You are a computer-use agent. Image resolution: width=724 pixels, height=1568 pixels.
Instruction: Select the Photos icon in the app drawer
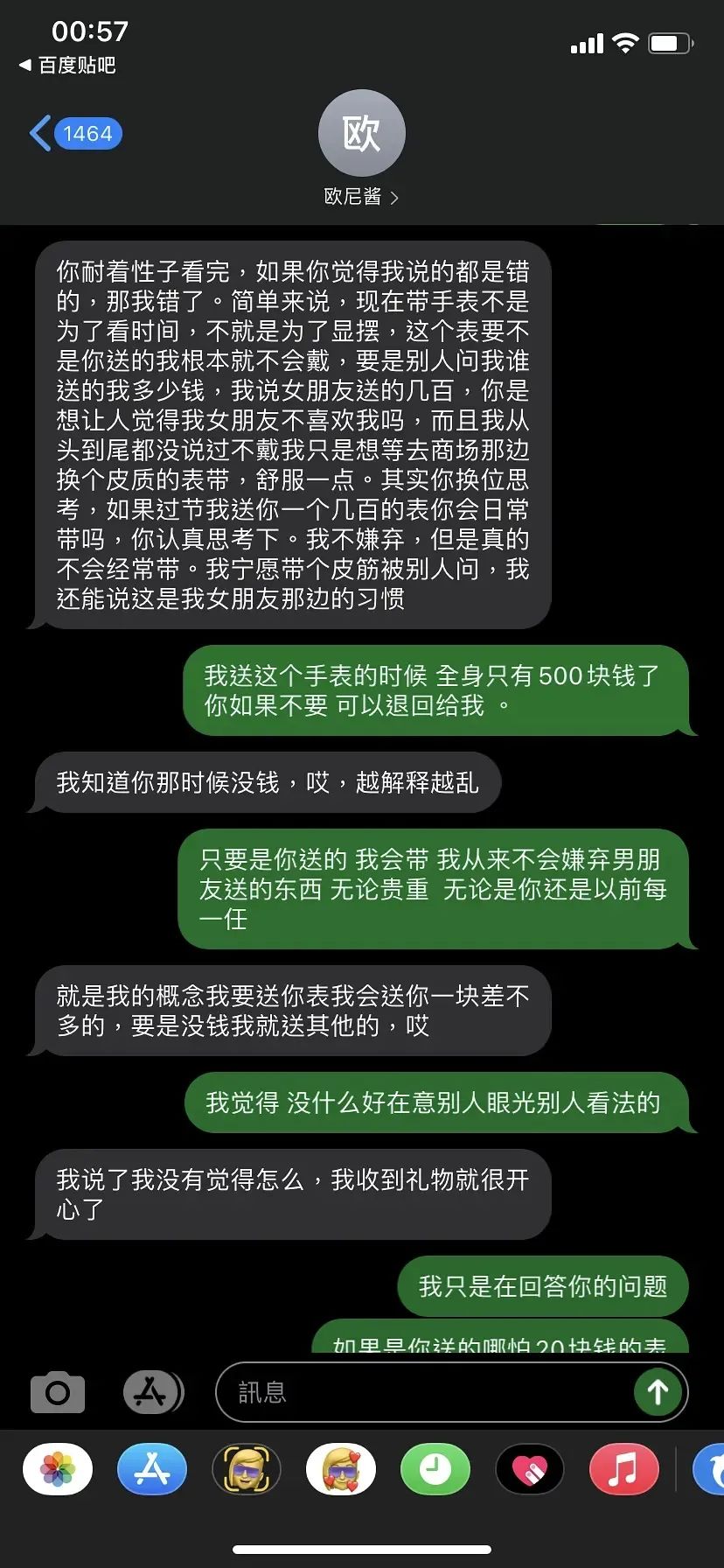point(57,1470)
